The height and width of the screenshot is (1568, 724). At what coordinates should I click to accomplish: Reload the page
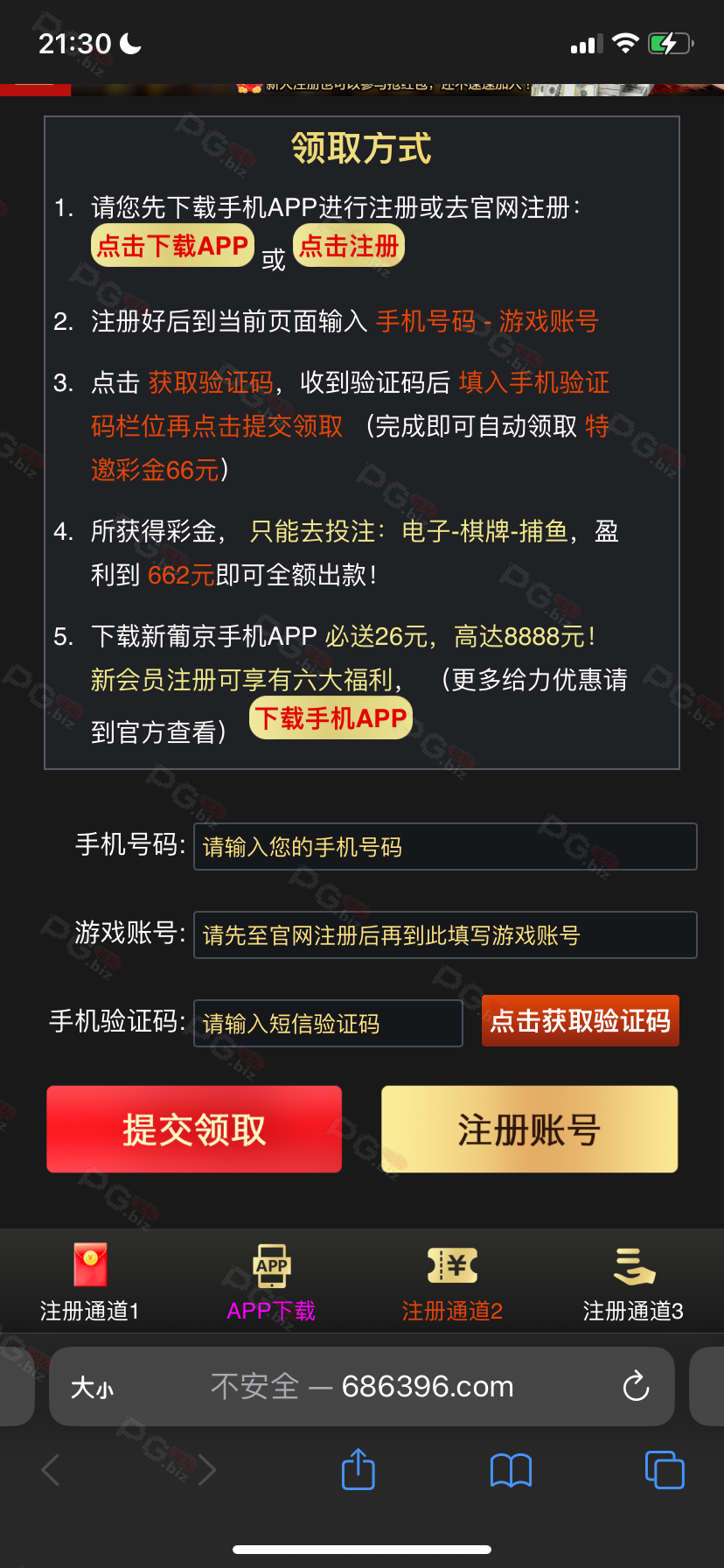pyautogui.click(x=636, y=1386)
